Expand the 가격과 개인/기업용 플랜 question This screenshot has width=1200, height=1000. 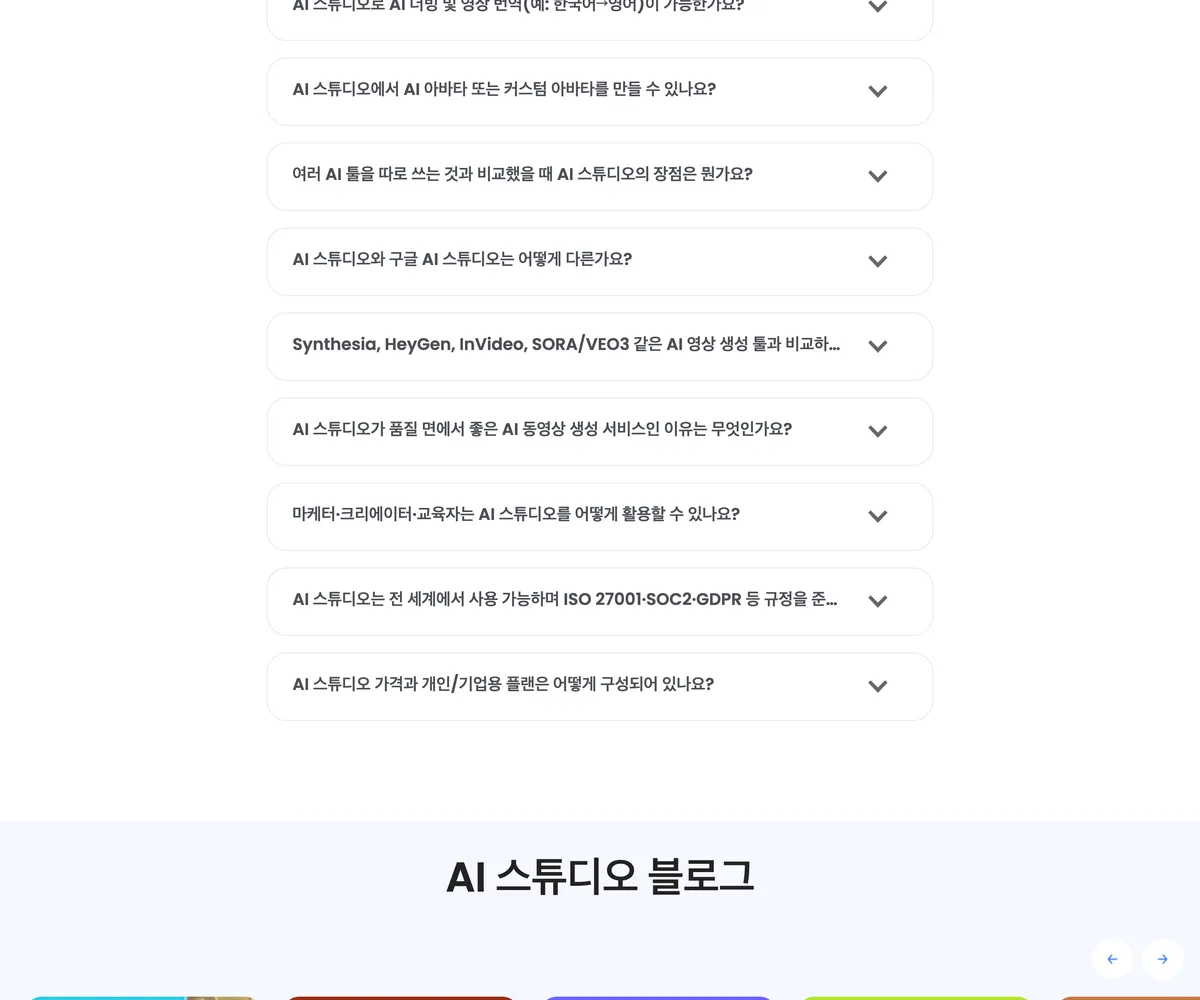pos(599,686)
